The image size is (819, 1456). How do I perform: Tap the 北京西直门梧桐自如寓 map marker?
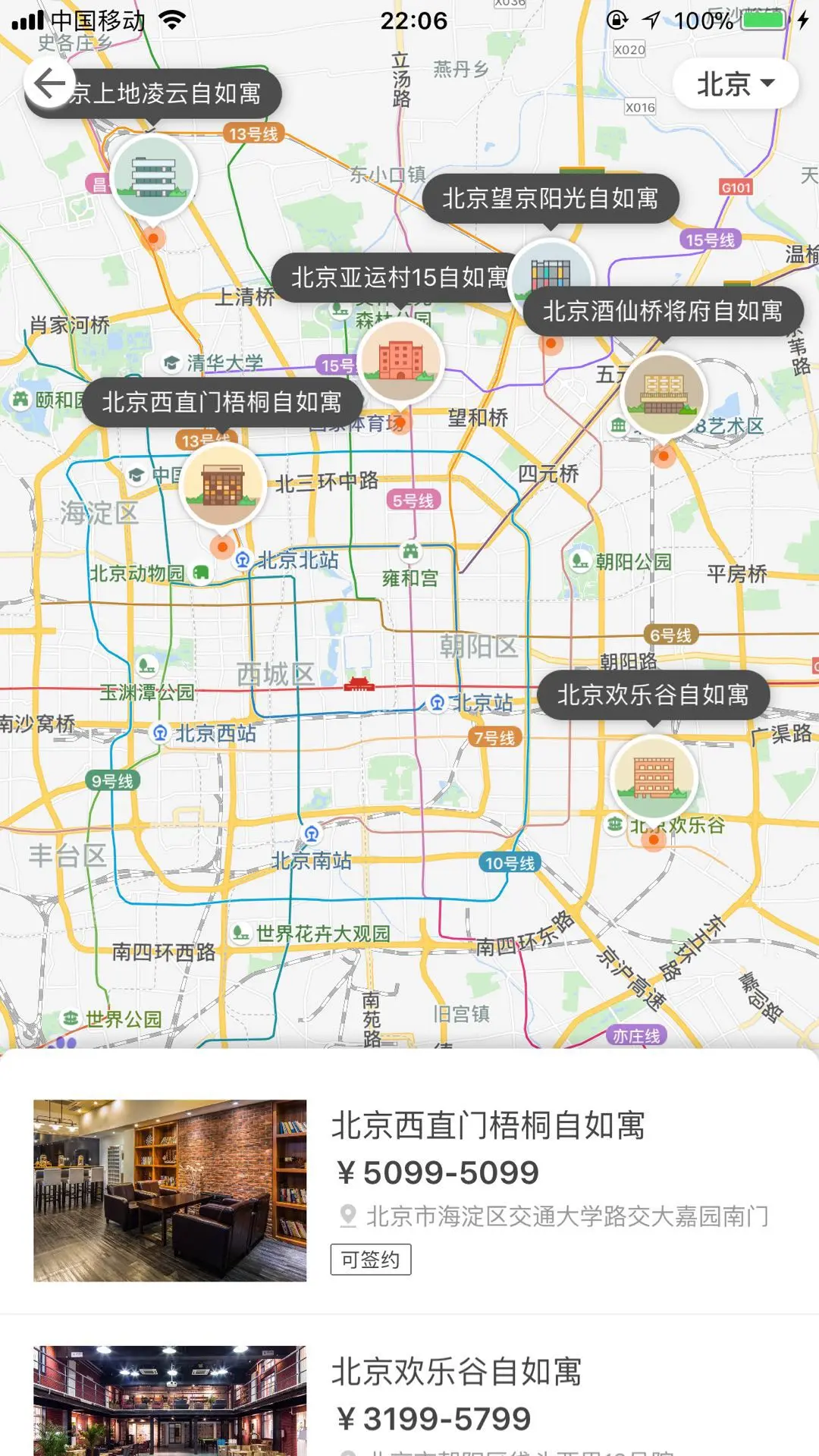point(223,486)
